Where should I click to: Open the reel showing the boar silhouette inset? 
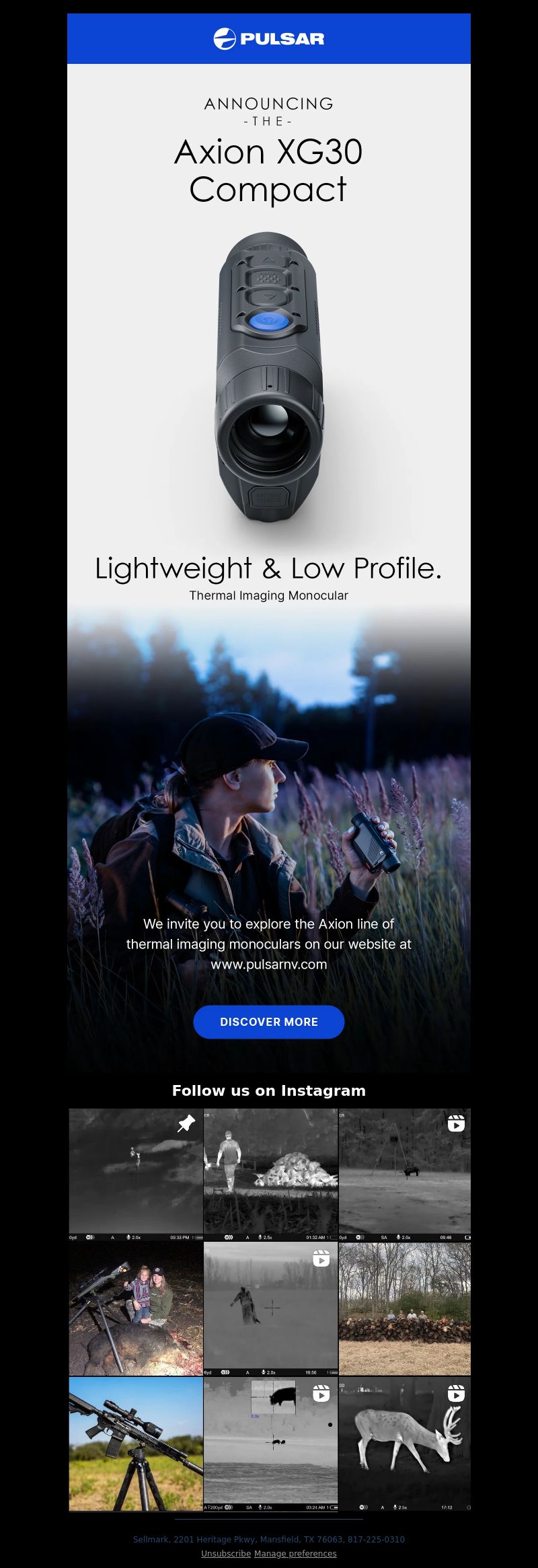click(x=270, y=1444)
